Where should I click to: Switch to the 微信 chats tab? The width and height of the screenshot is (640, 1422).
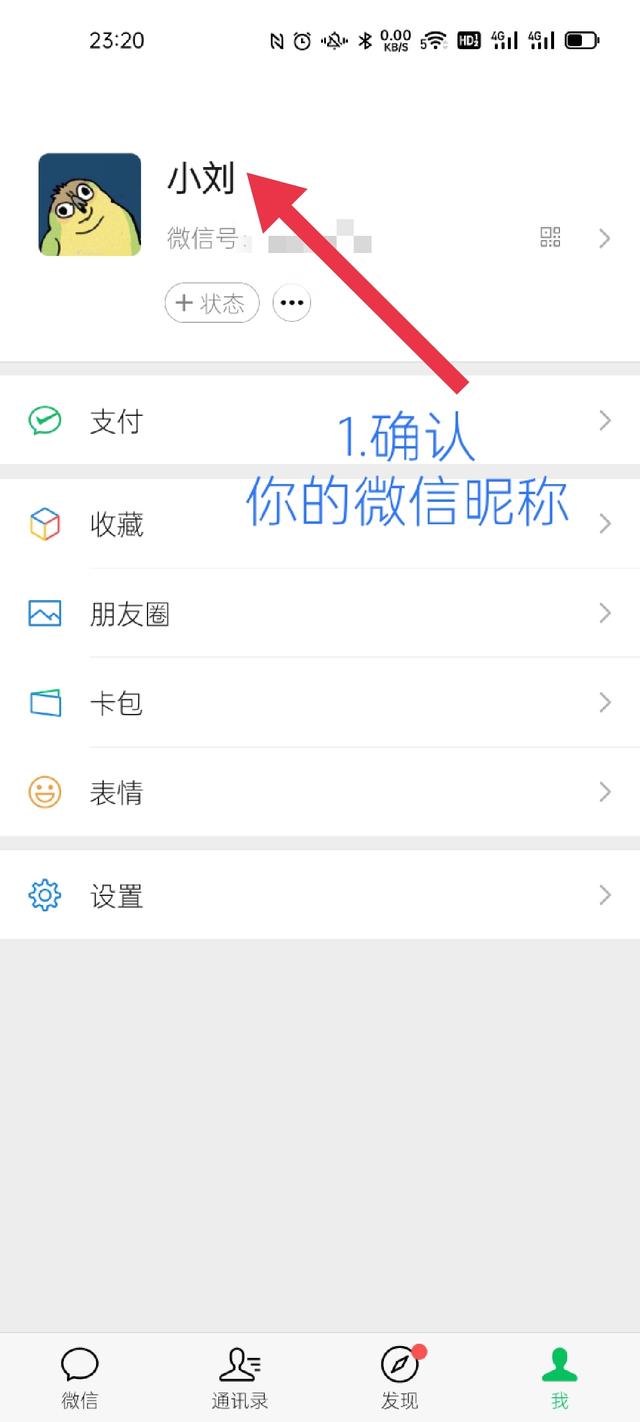click(80, 1377)
